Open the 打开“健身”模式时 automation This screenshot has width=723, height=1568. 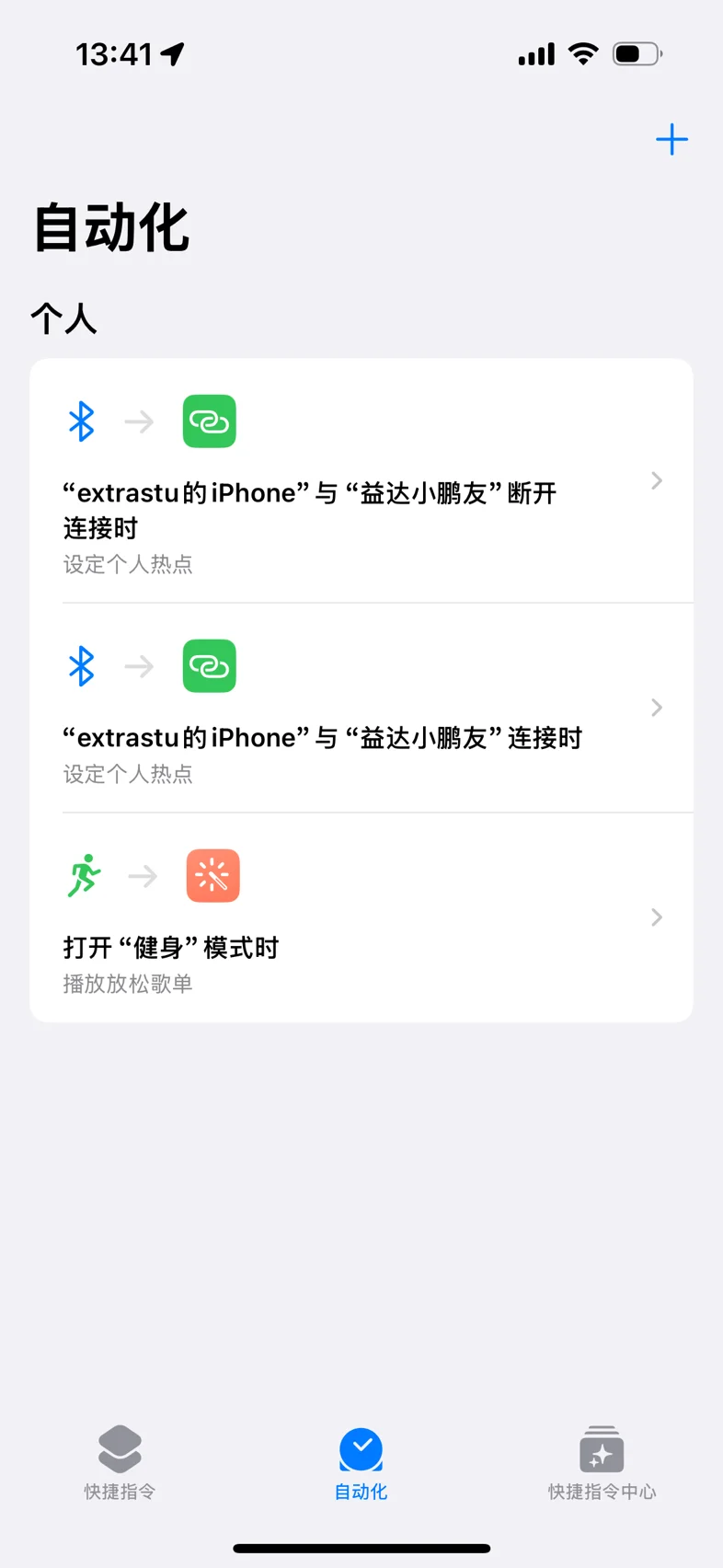(361, 917)
